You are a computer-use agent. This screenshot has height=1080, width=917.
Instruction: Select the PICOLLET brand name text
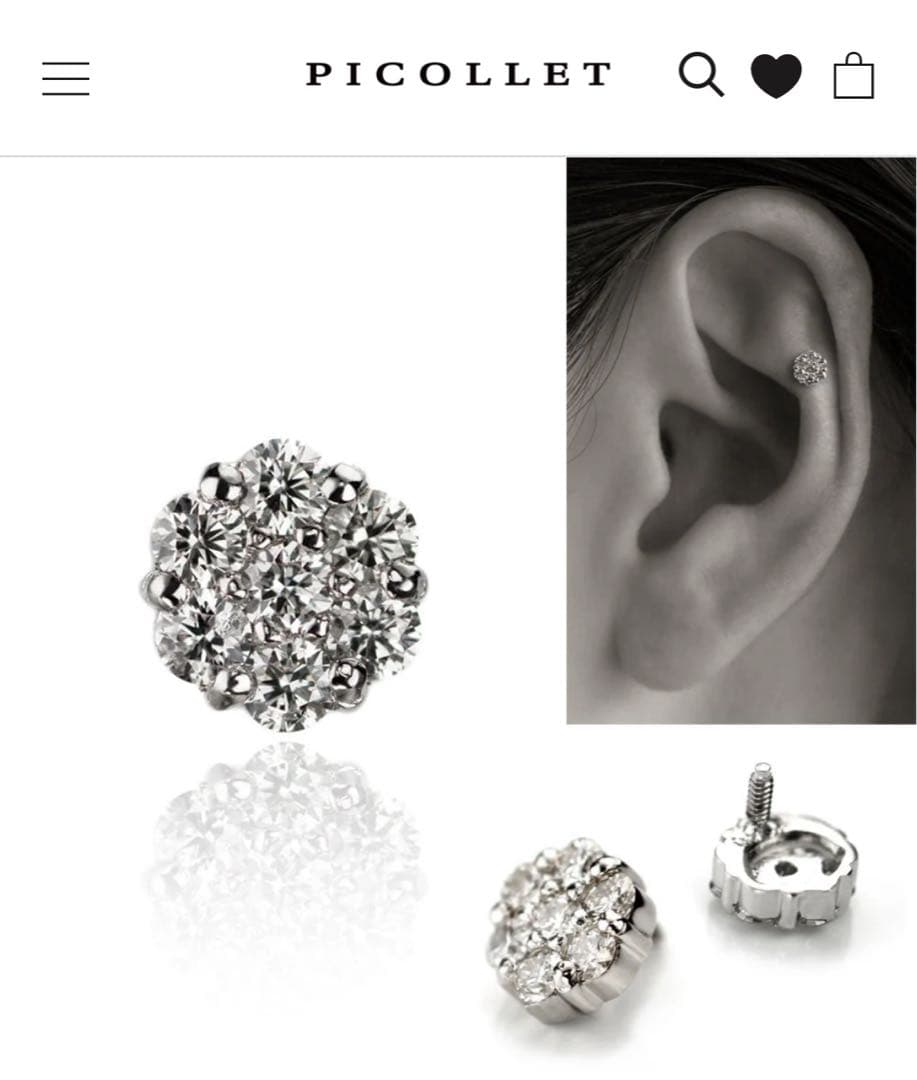(458, 74)
